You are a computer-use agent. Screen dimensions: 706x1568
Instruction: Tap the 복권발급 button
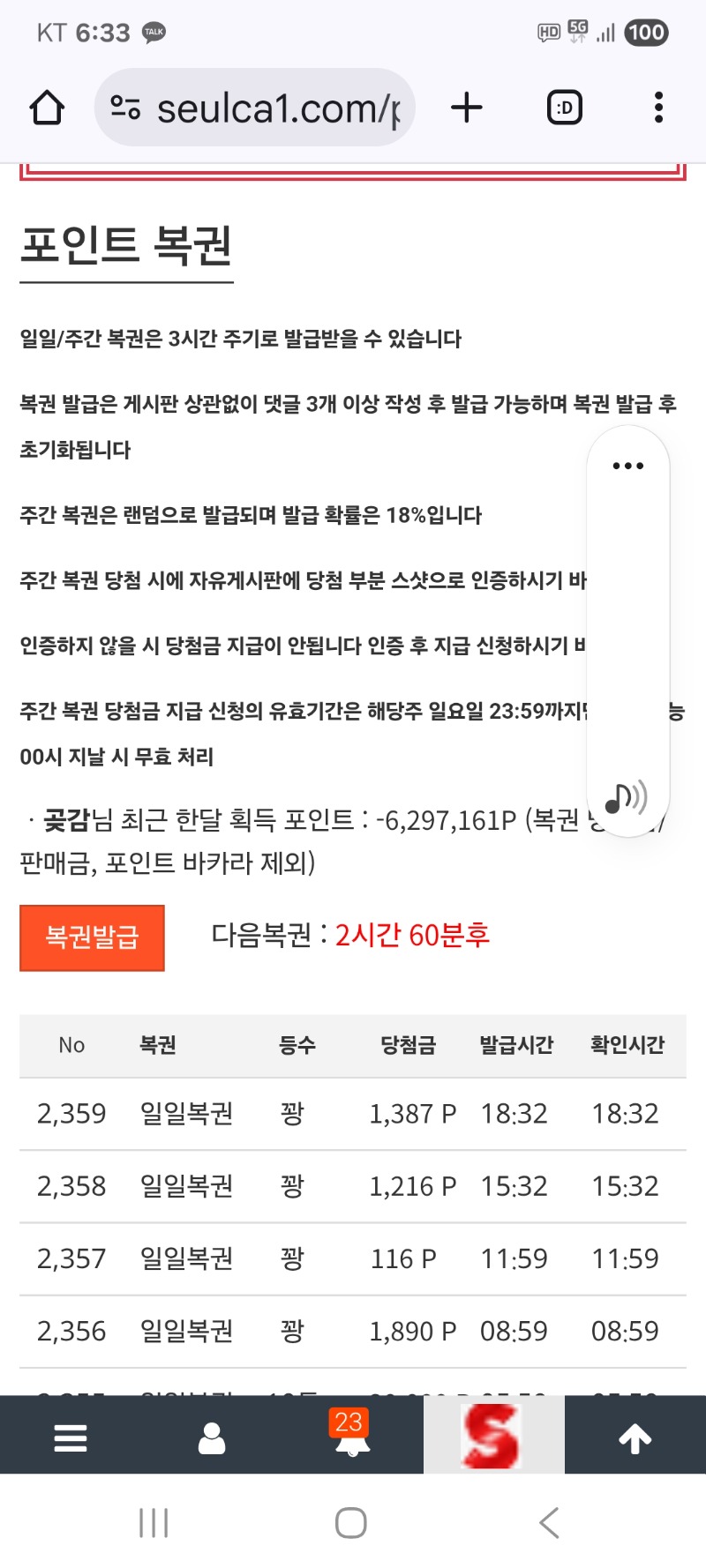coord(92,937)
